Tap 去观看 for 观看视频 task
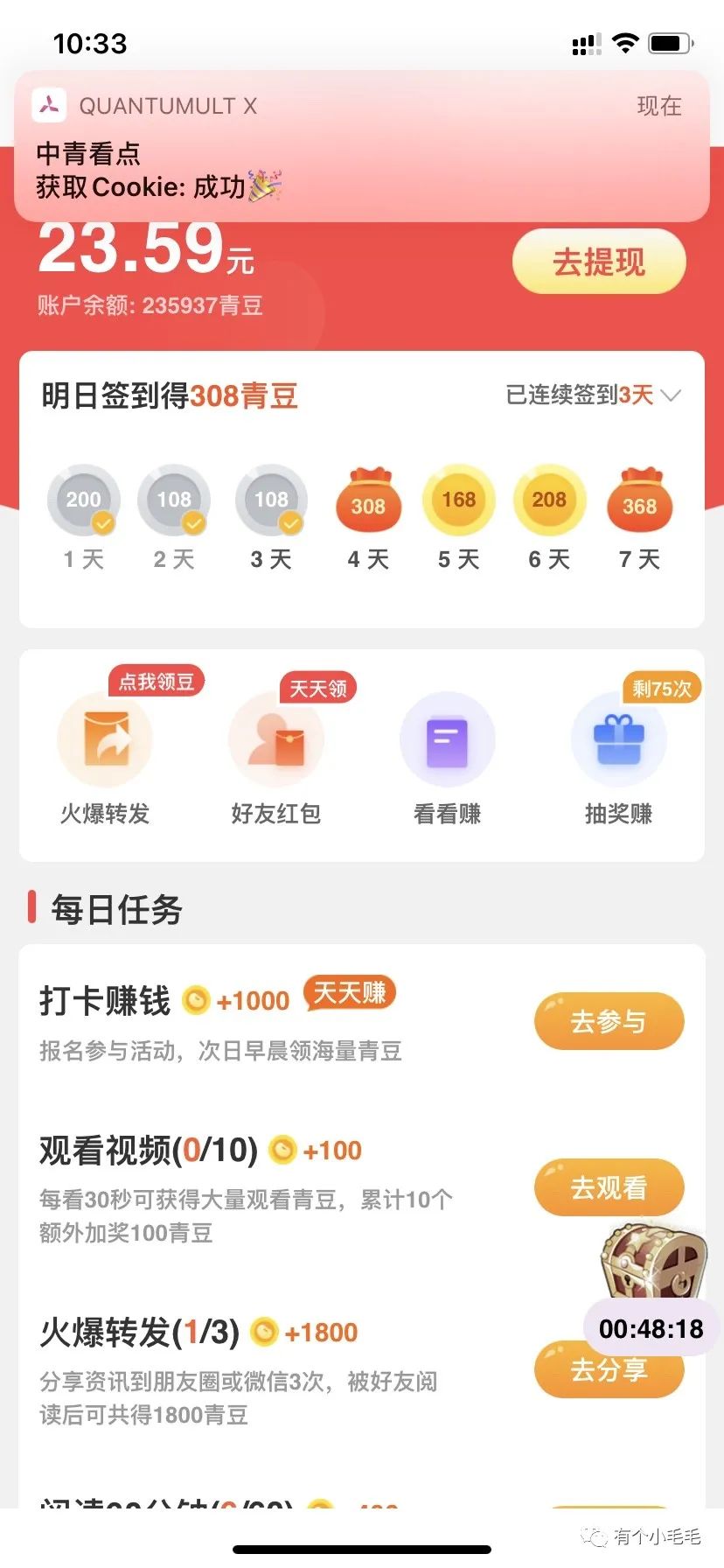Viewport: 724px width, 1568px height. point(609,1187)
